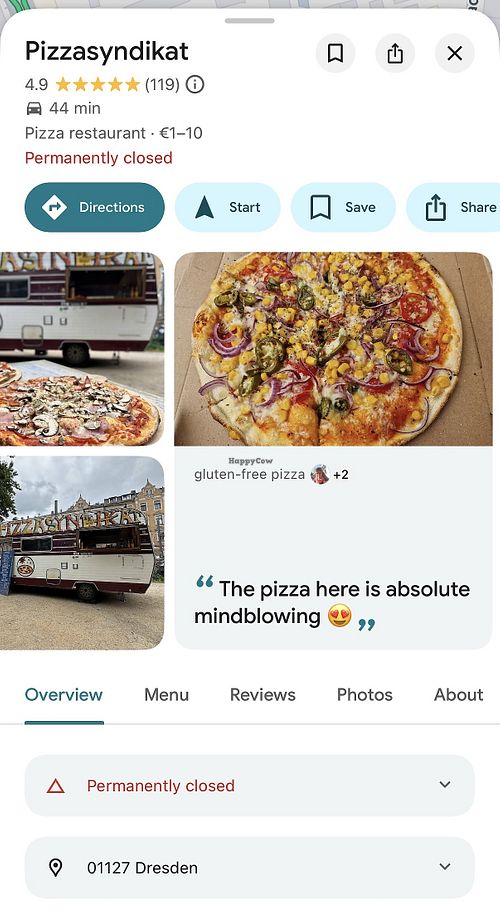The height and width of the screenshot is (921, 500).
Task: Open the mindblowing pizza review quote card
Action: pos(333,548)
